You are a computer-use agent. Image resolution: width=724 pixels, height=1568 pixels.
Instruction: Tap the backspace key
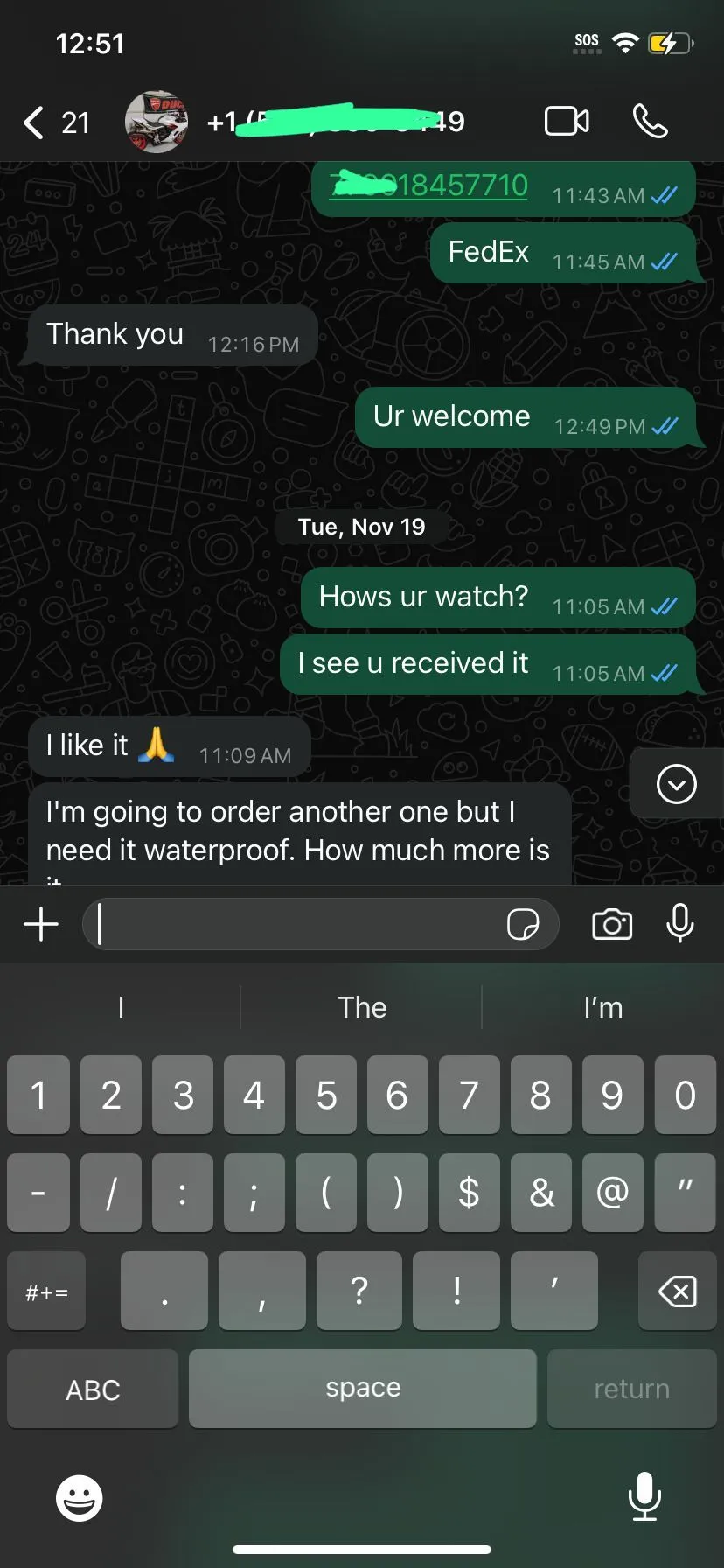point(677,1291)
